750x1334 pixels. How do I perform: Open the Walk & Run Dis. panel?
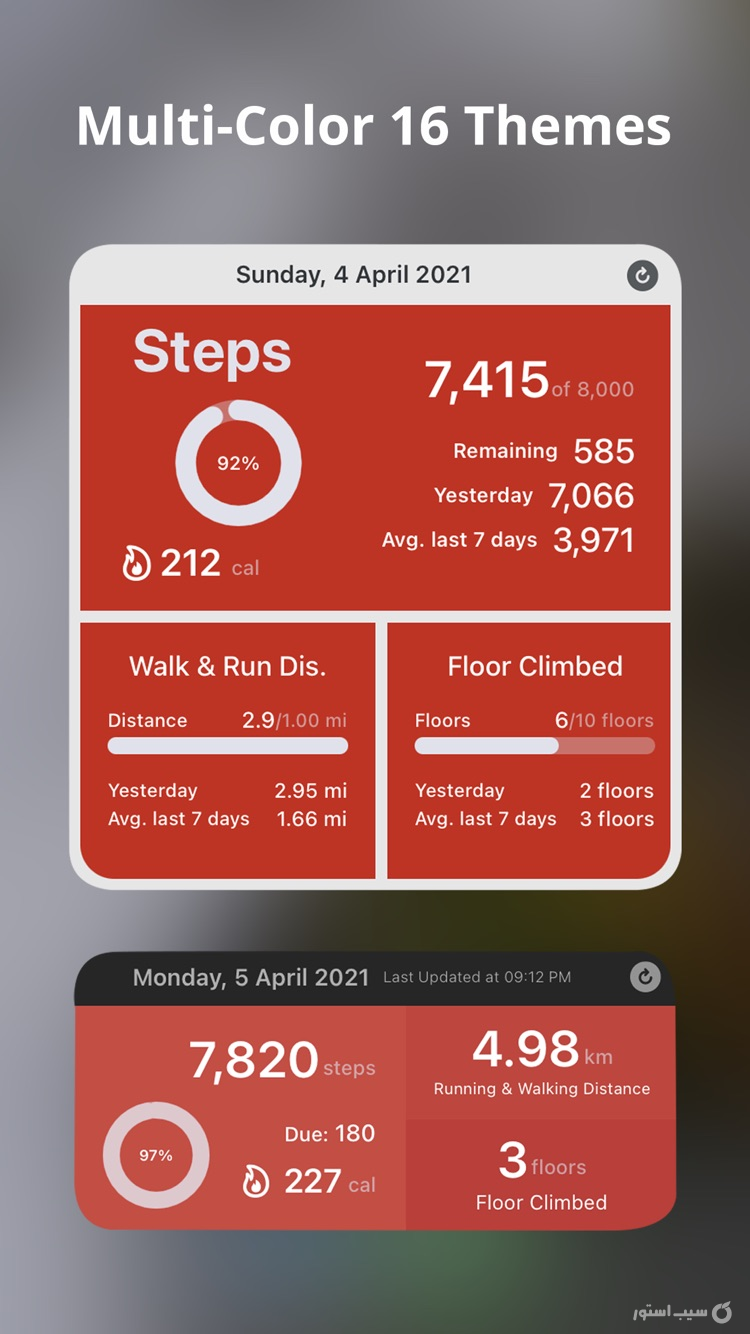coord(227,666)
